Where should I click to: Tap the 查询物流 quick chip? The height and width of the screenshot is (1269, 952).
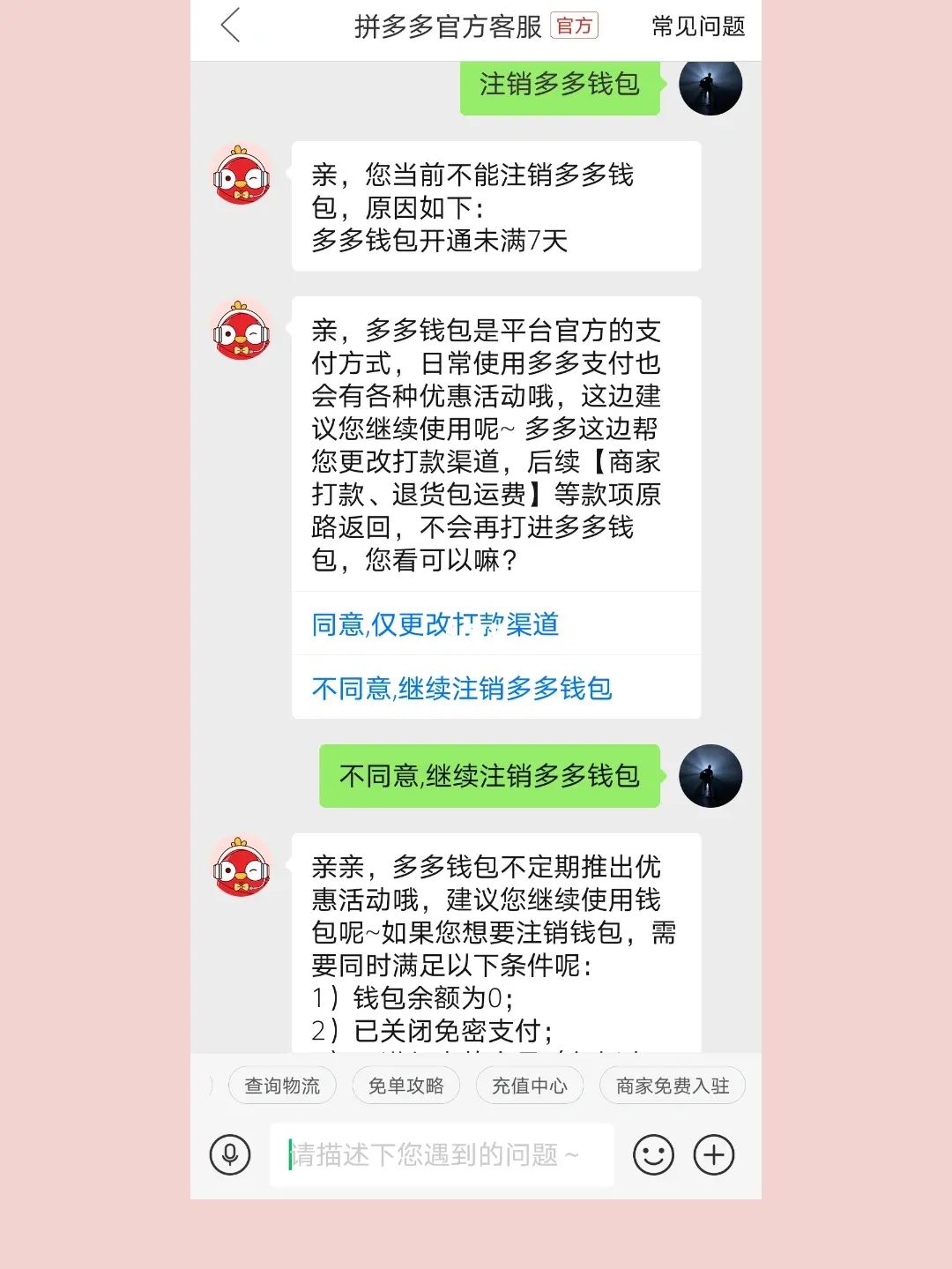[x=282, y=1086]
